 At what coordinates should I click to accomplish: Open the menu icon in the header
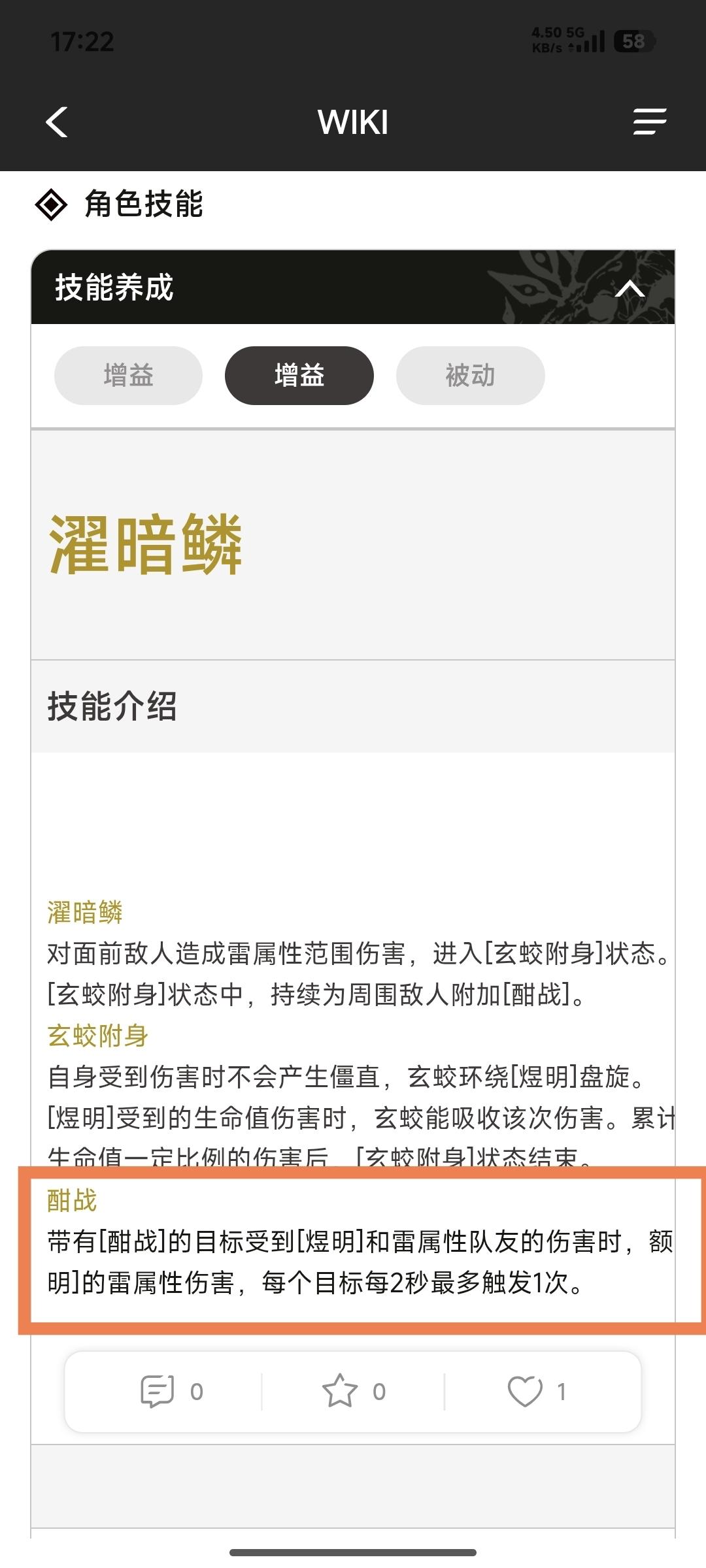coord(649,122)
